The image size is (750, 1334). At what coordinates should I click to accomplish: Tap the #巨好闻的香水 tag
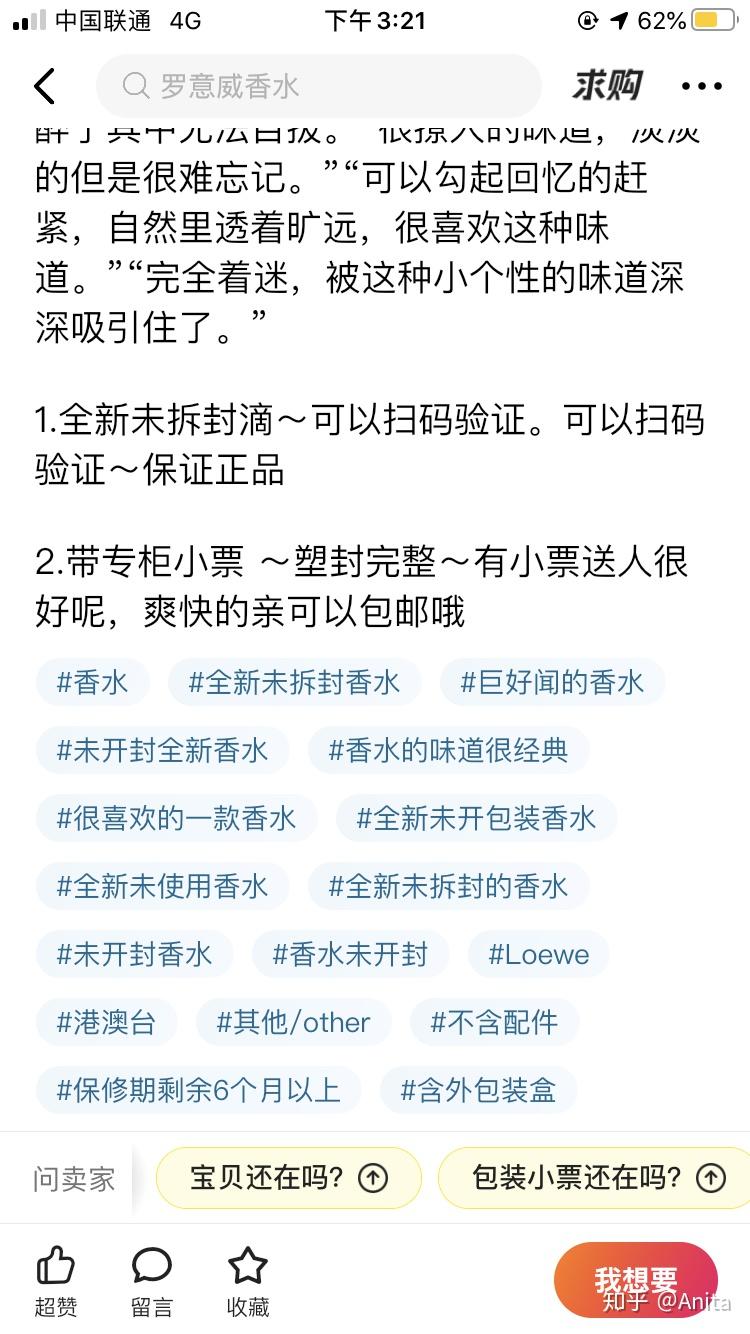(551, 683)
